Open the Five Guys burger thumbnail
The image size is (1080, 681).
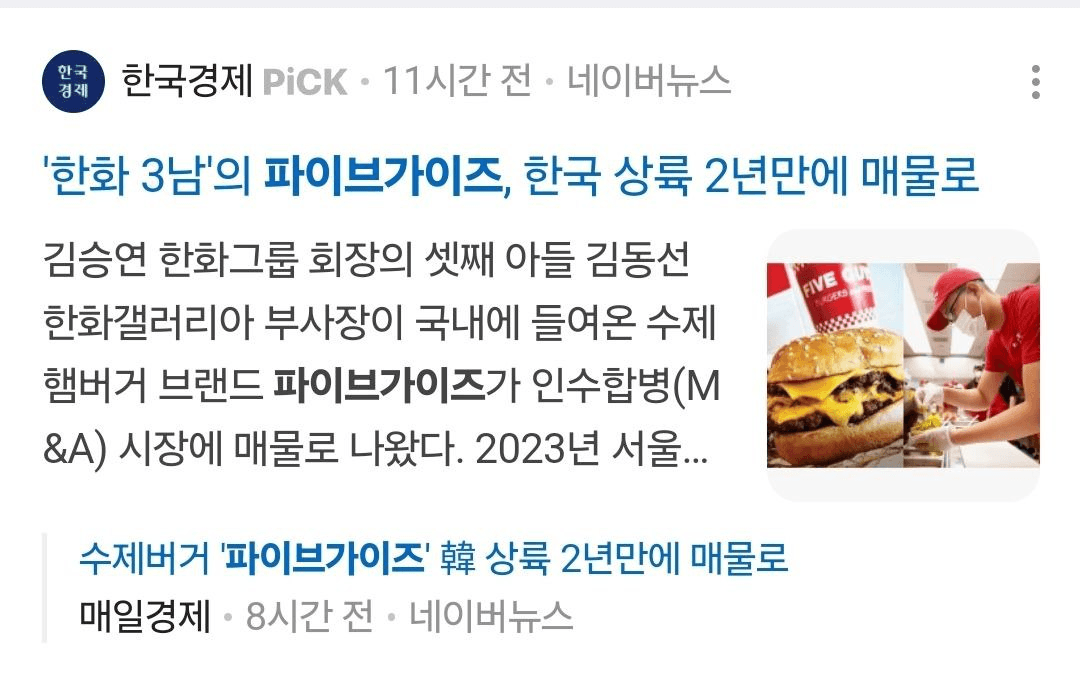(903, 365)
